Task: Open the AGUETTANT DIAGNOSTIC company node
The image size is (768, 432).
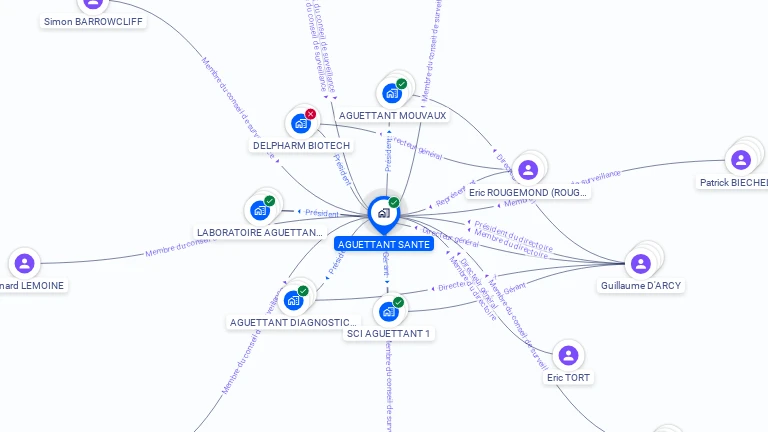Action: point(292,300)
